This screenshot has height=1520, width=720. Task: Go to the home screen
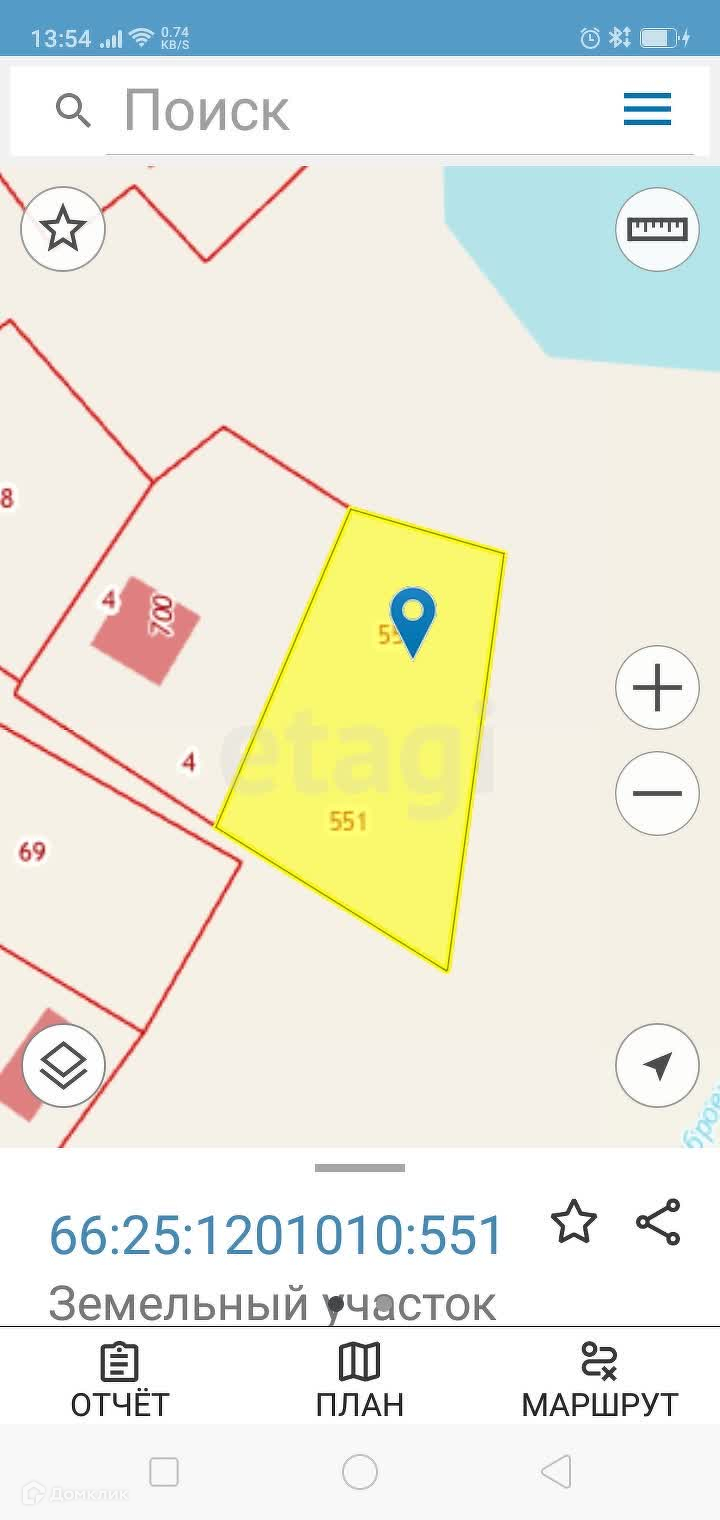[x=360, y=1472]
